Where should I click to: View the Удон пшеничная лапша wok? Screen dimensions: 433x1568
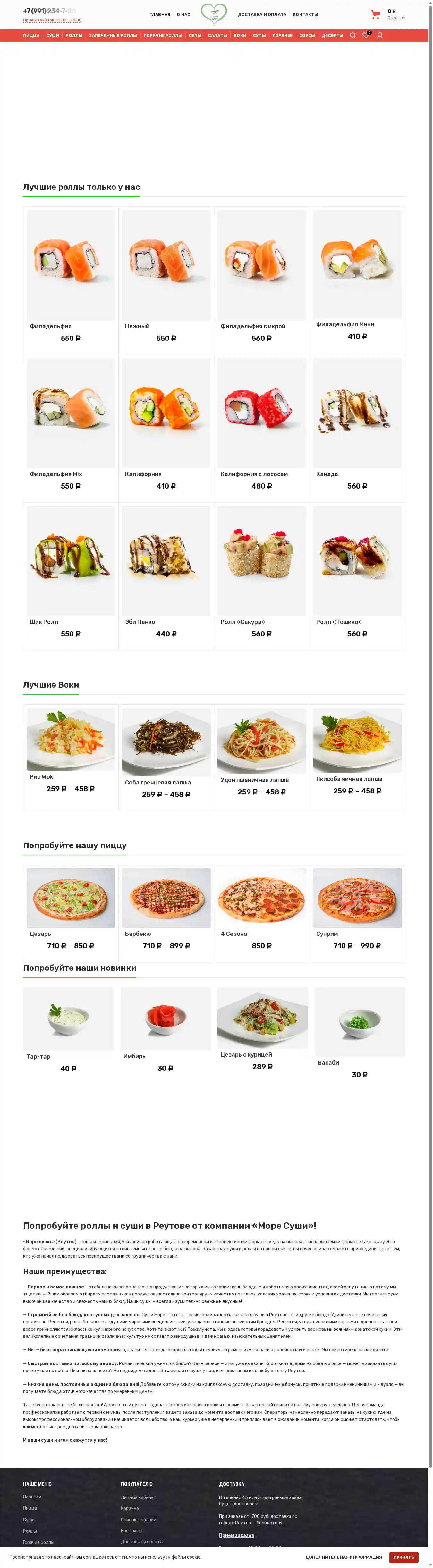tap(262, 741)
